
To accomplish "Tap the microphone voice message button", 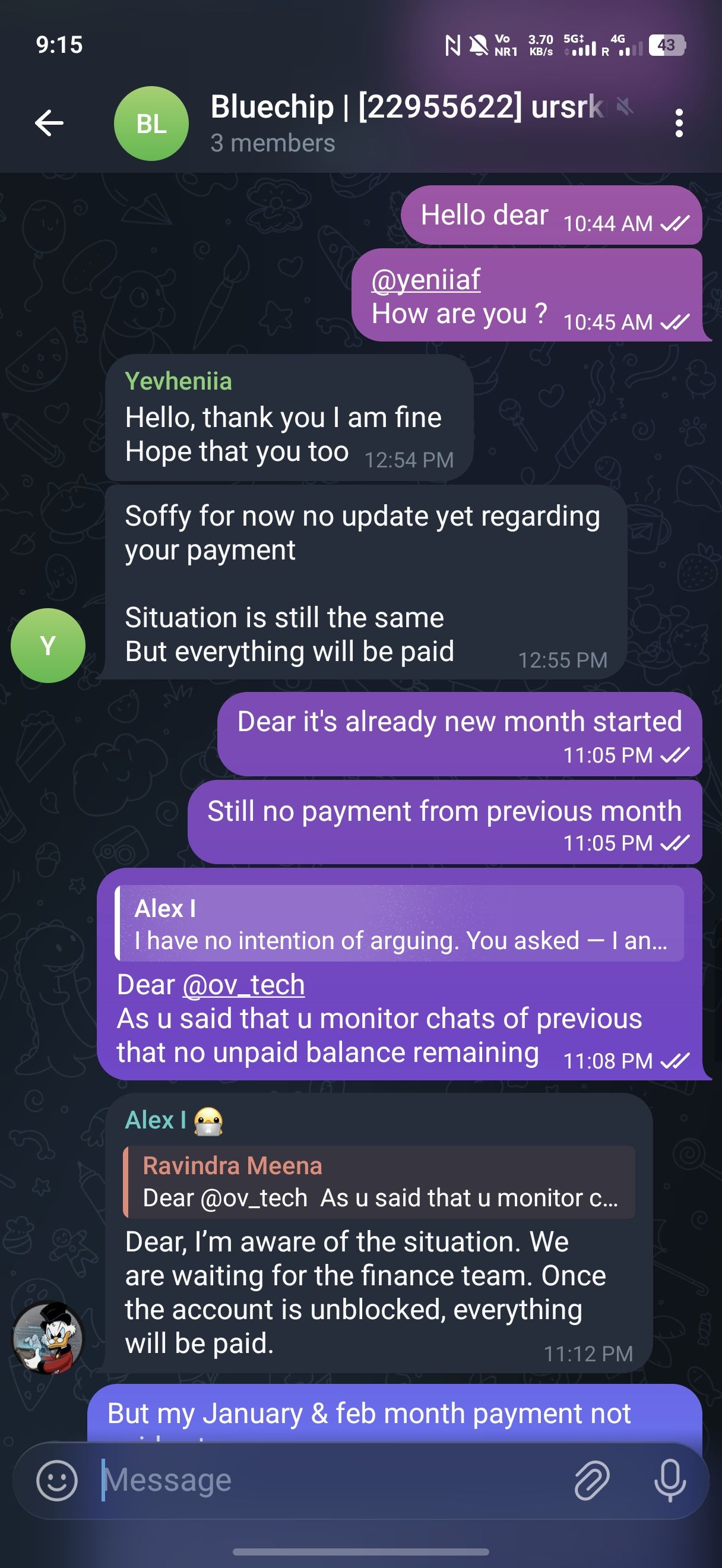I will [670, 1480].
